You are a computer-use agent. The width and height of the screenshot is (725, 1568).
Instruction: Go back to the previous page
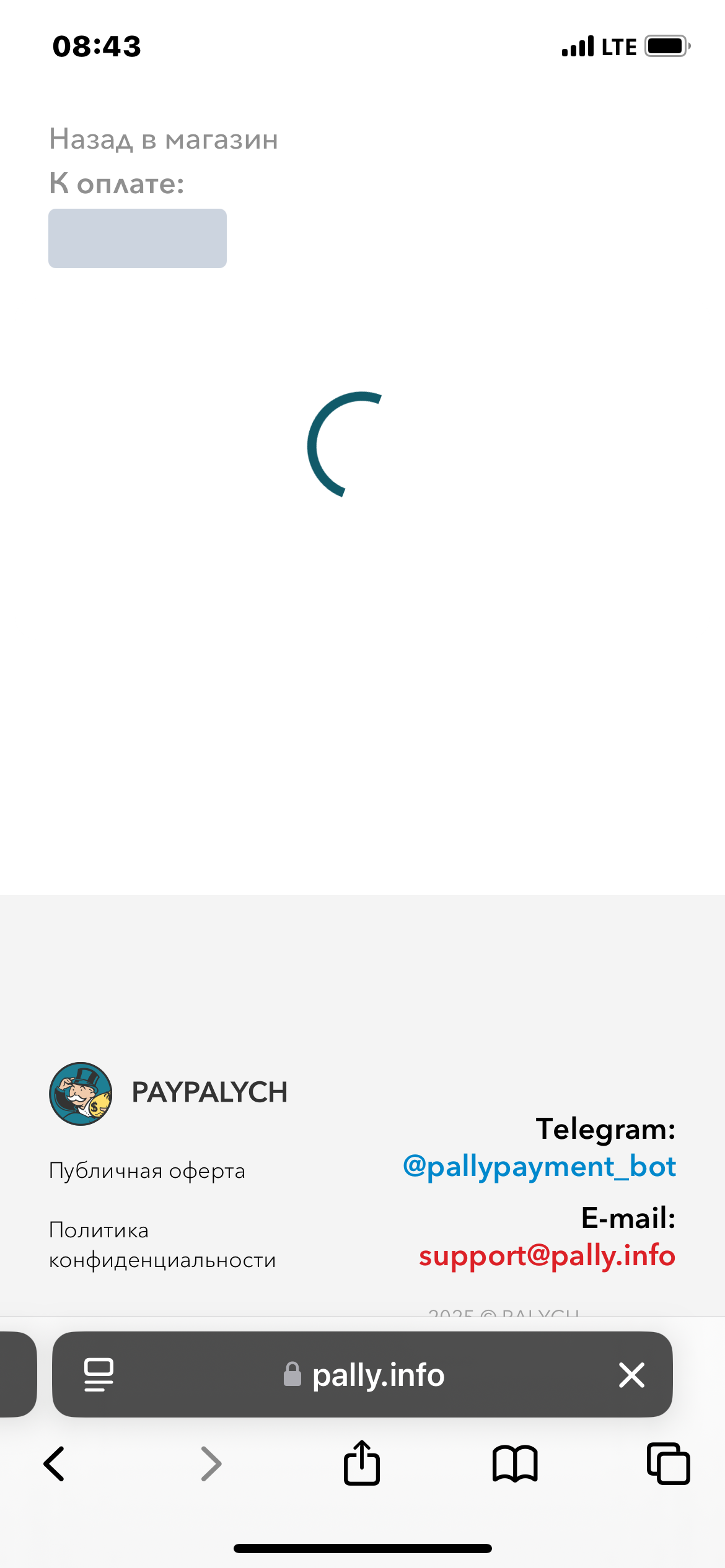[x=55, y=1464]
